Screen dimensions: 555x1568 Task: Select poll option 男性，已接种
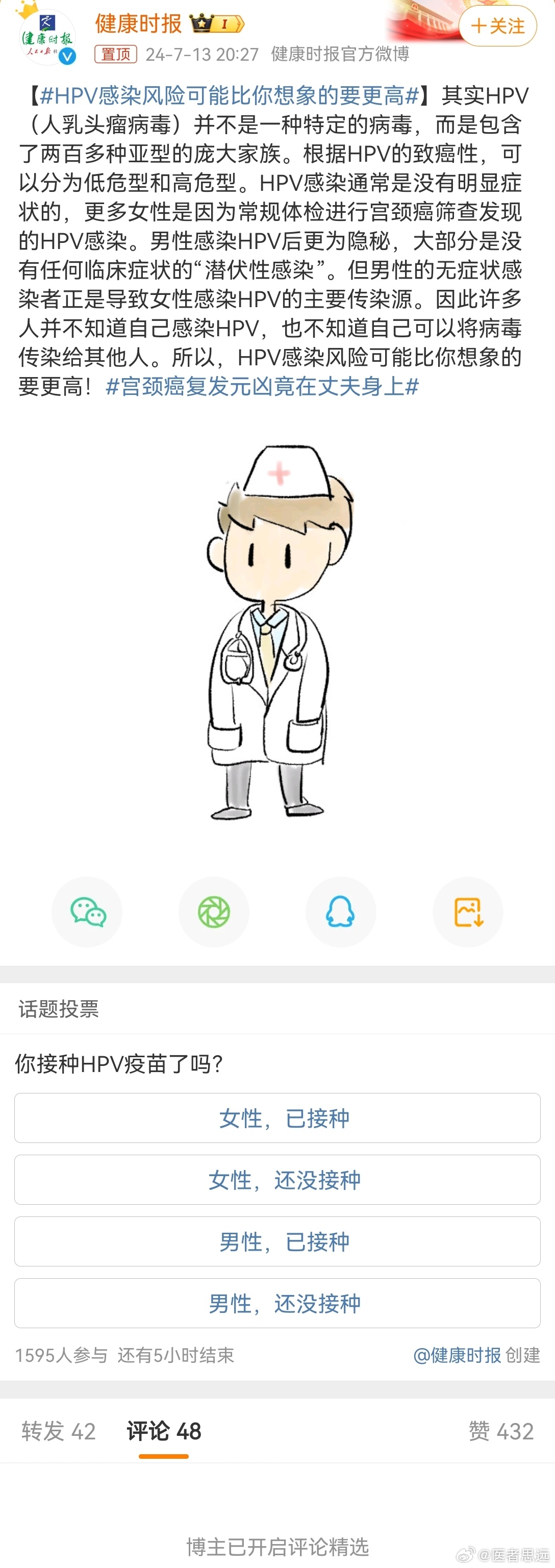coord(277,1242)
